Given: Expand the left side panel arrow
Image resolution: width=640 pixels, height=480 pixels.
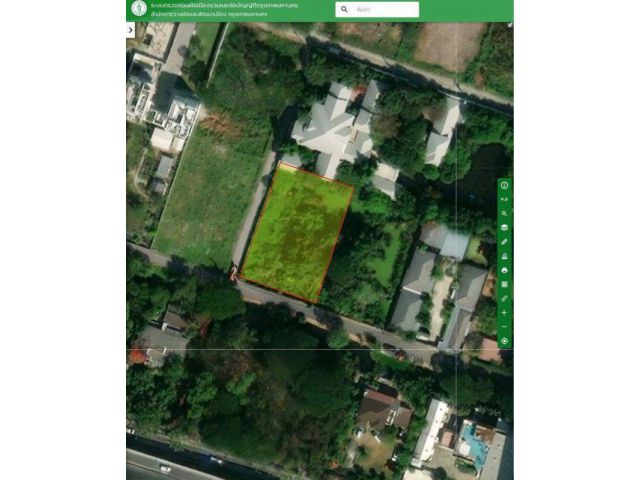Looking at the screenshot, I should (131, 30).
